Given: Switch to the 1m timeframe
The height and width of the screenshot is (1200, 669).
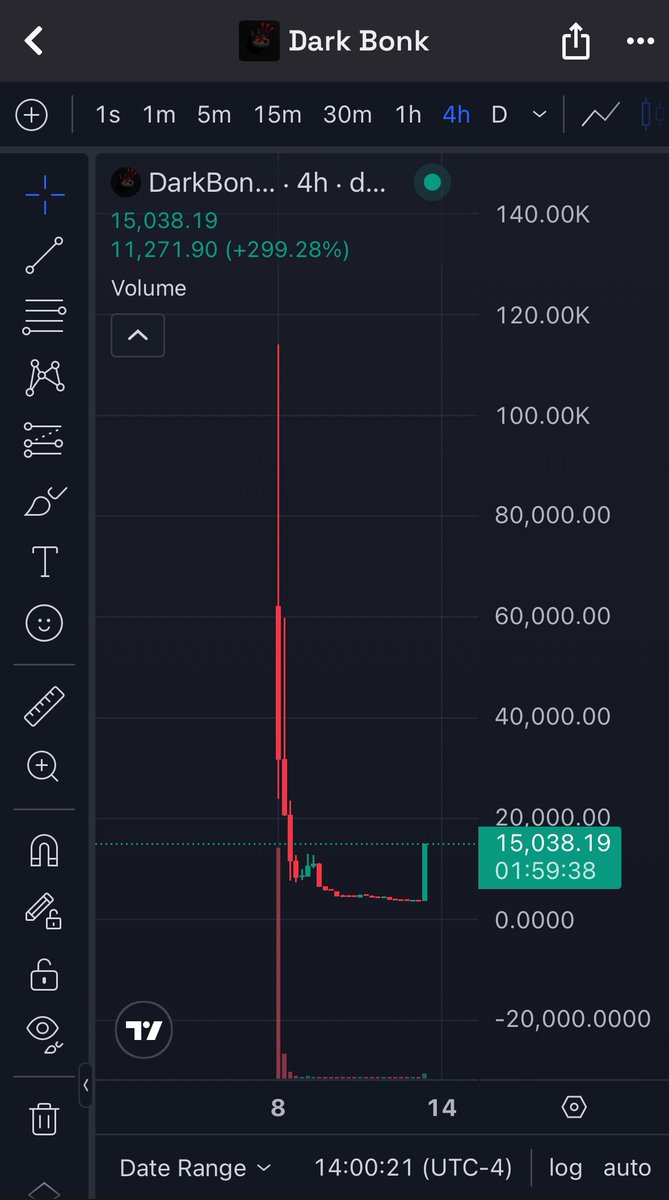Looking at the screenshot, I should pyautogui.click(x=159, y=115).
